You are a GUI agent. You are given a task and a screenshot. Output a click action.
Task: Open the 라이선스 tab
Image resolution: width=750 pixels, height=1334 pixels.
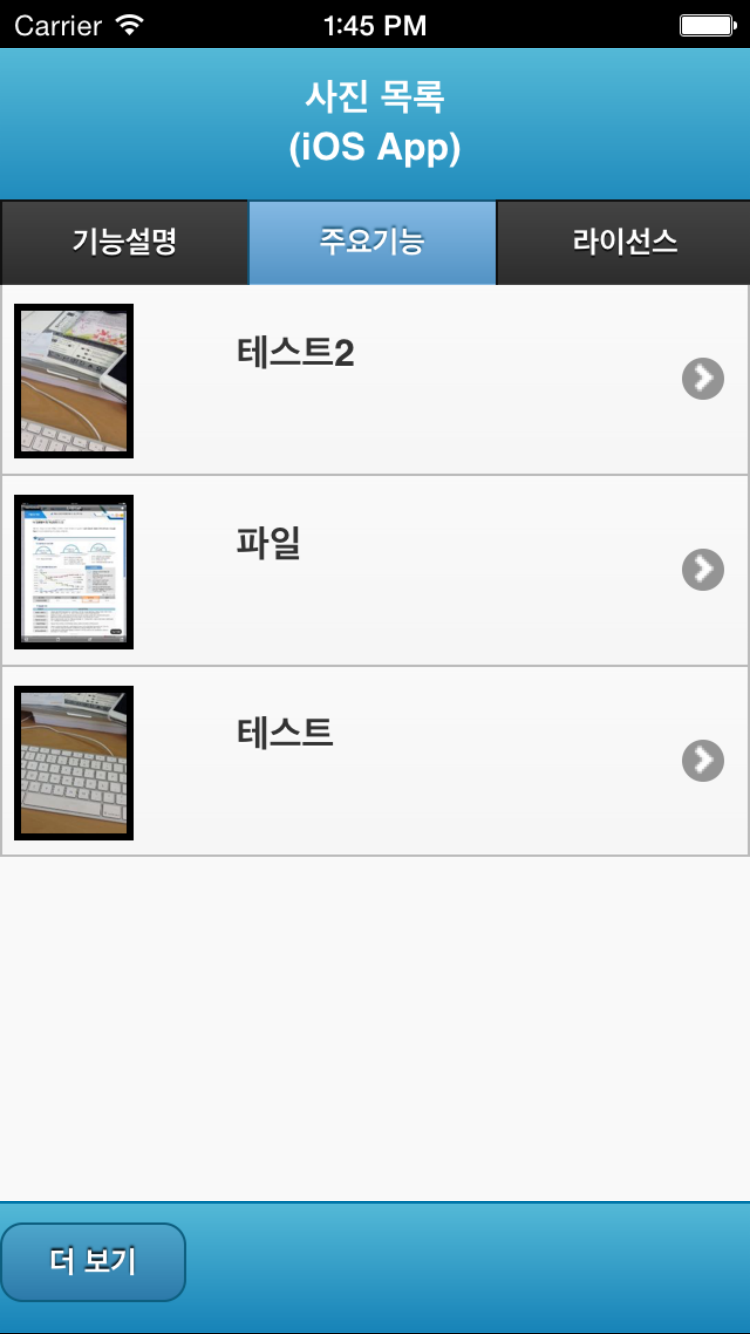(624, 242)
